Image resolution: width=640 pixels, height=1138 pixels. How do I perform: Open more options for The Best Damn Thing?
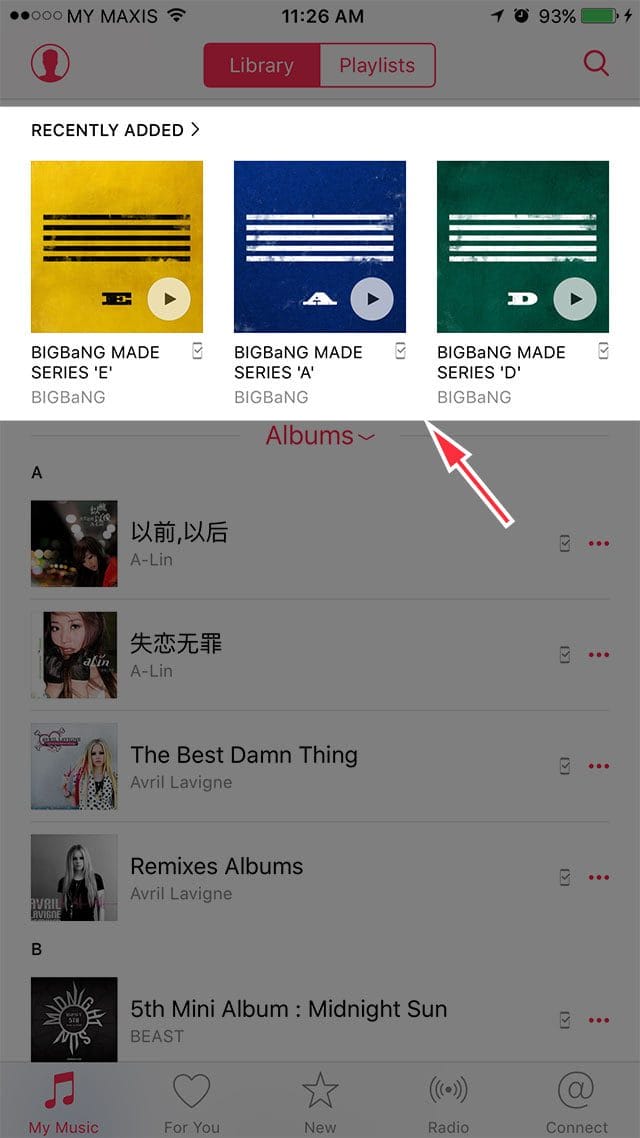coord(598,766)
